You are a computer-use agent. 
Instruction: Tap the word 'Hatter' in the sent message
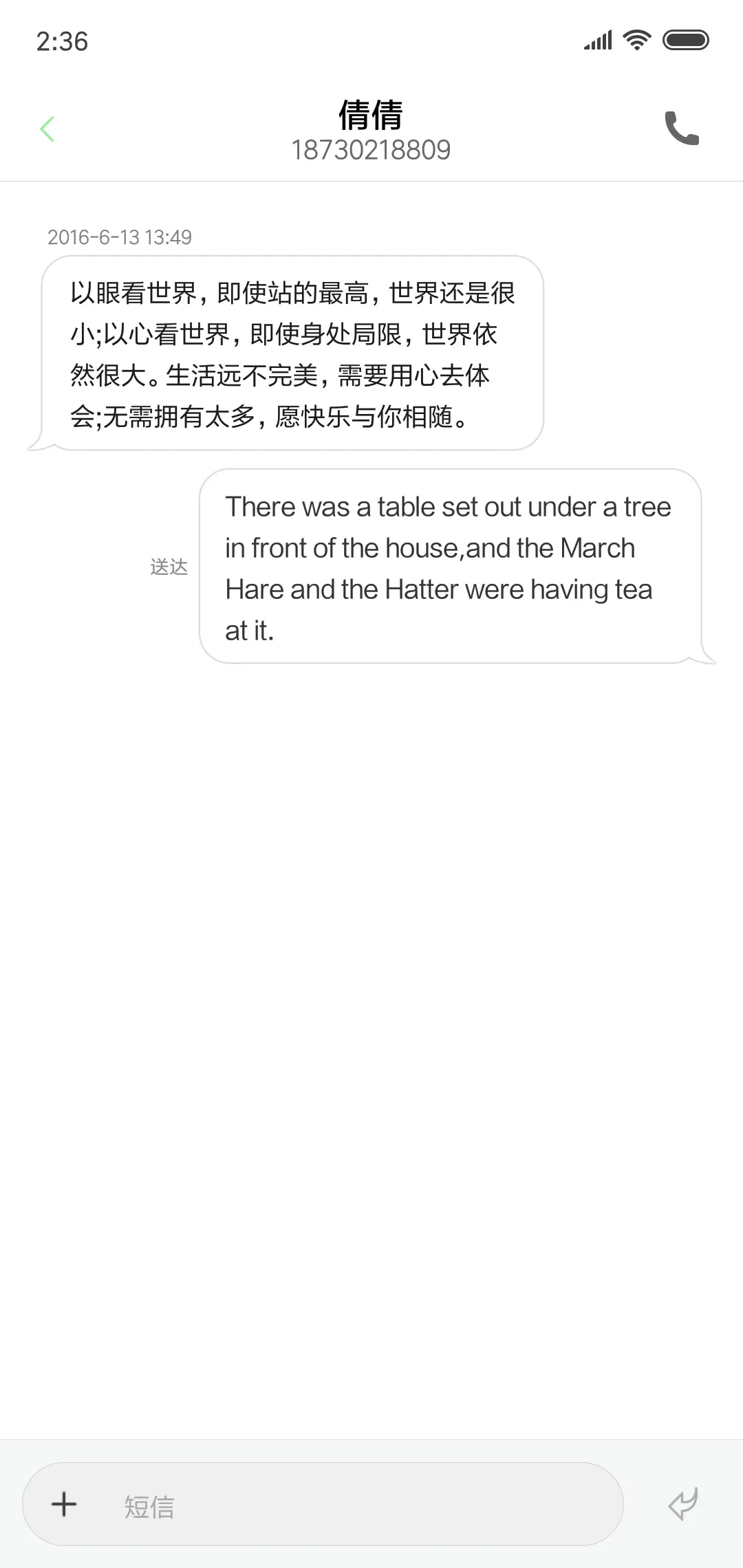click(x=421, y=589)
